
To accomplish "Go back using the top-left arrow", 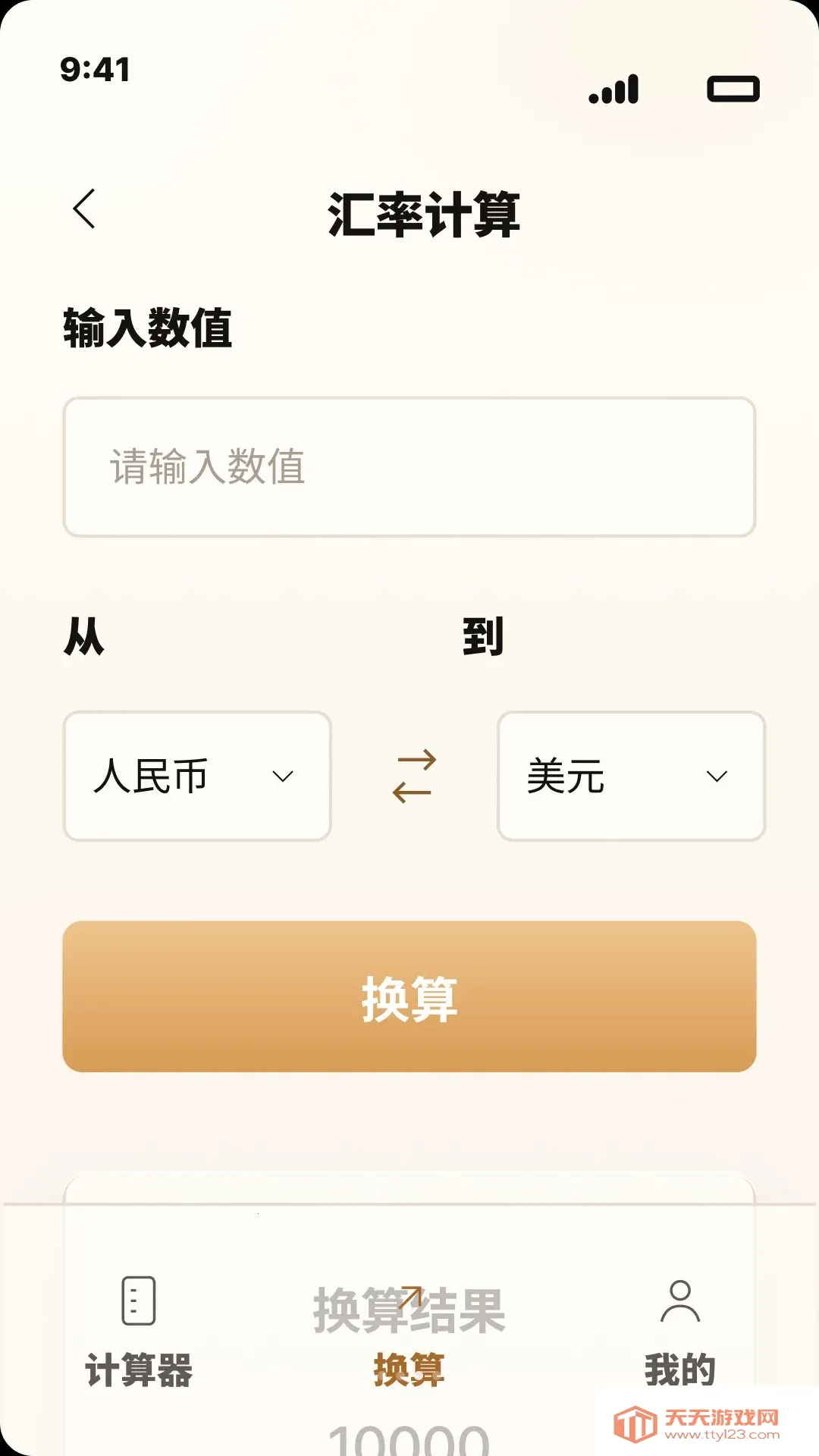I will pyautogui.click(x=84, y=209).
